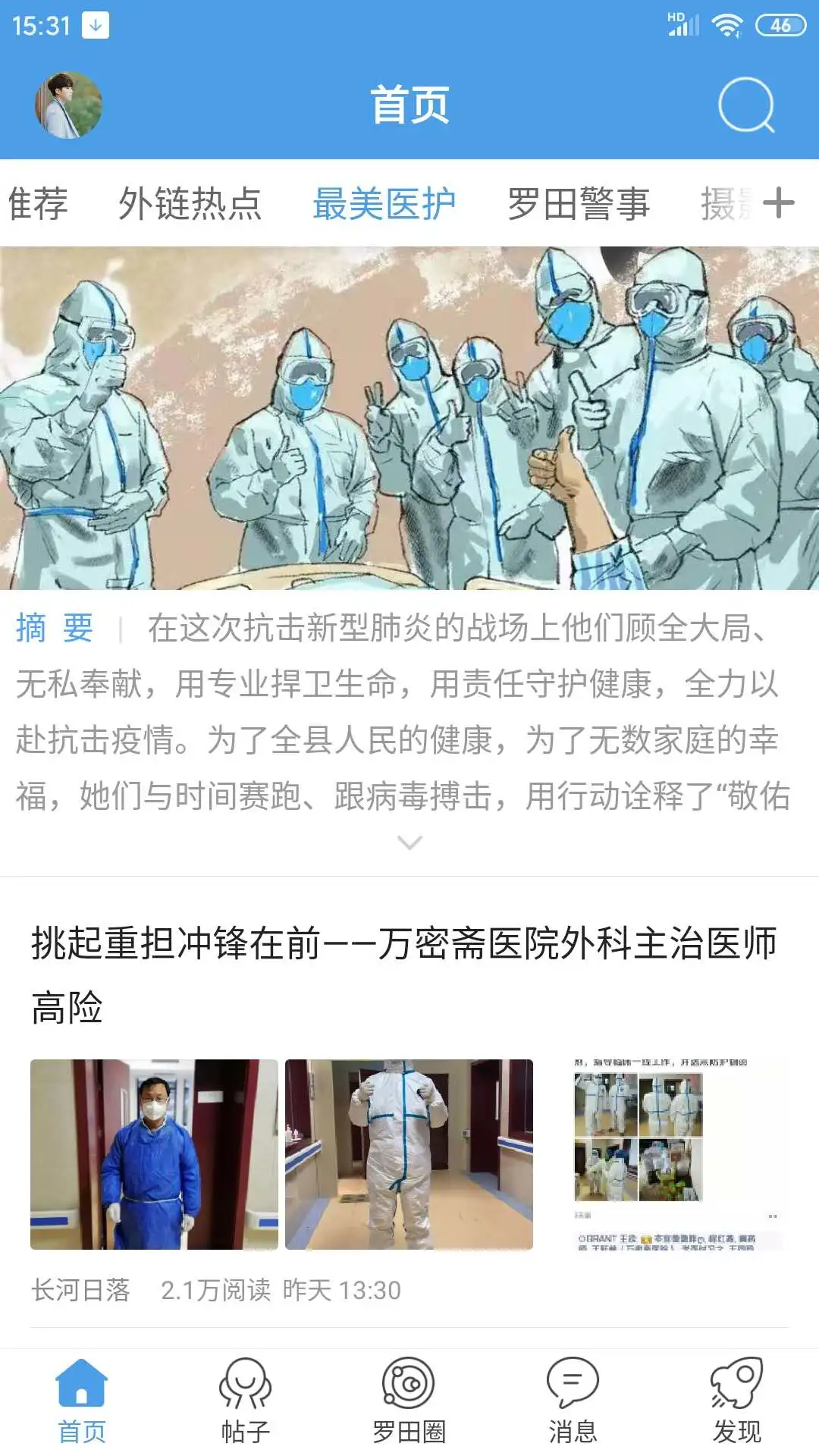View the third article screenshot image
Viewport: 819px width, 1456px height.
(x=664, y=1154)
